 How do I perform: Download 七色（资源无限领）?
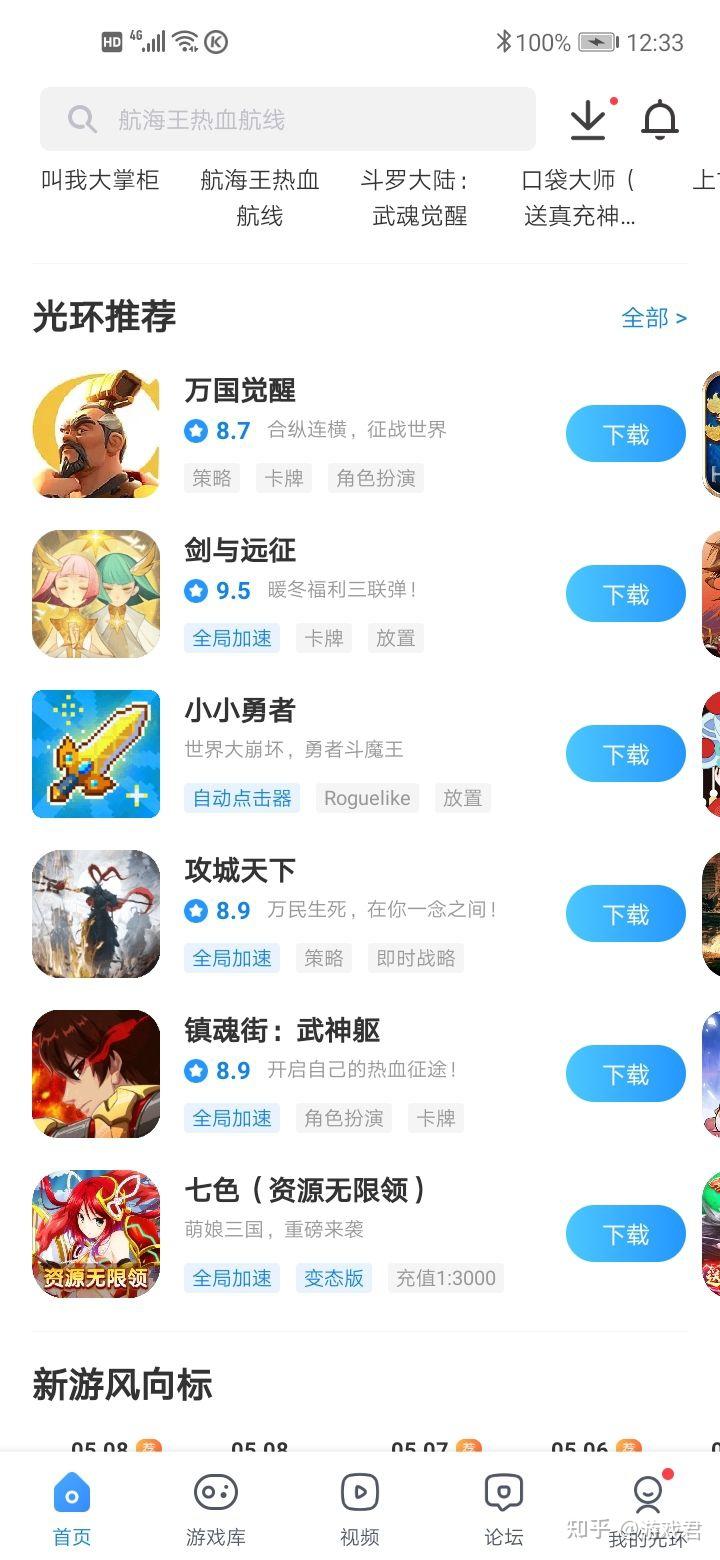625,1235
